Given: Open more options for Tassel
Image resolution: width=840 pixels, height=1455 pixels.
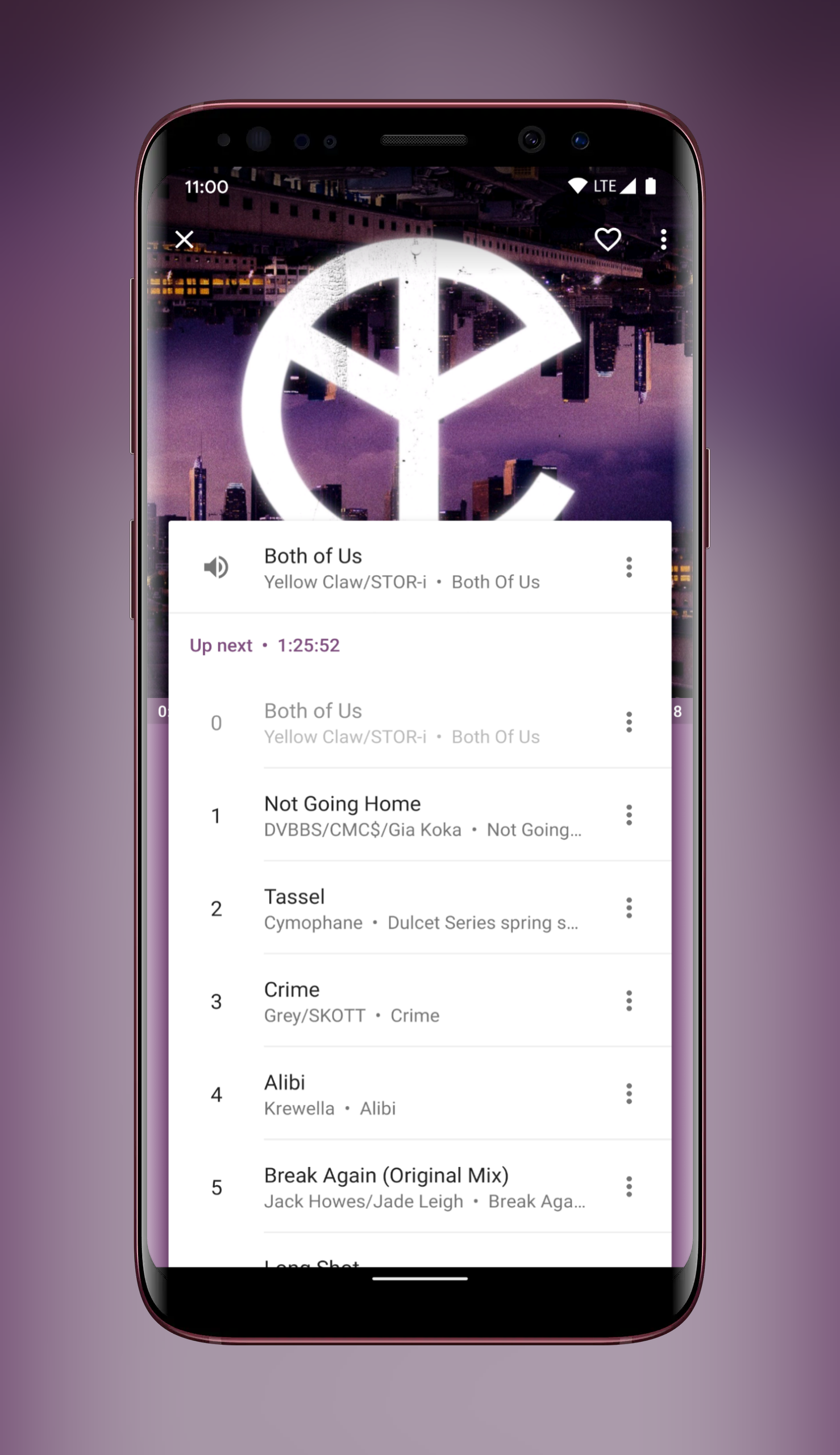Looking at the screenshot, I should tap(629, 908).
